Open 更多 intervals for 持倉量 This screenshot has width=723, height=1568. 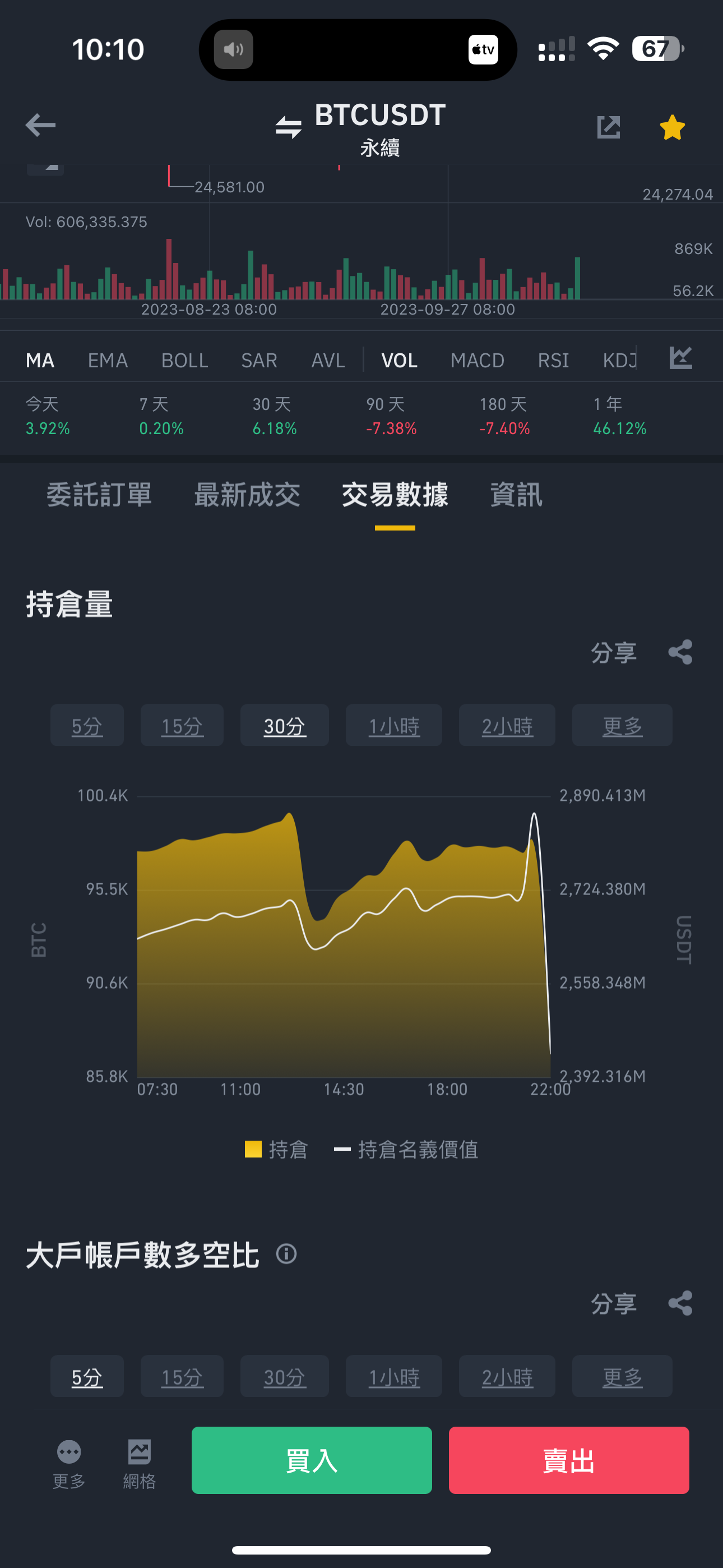pyautogui.click(x=622, y=725)
